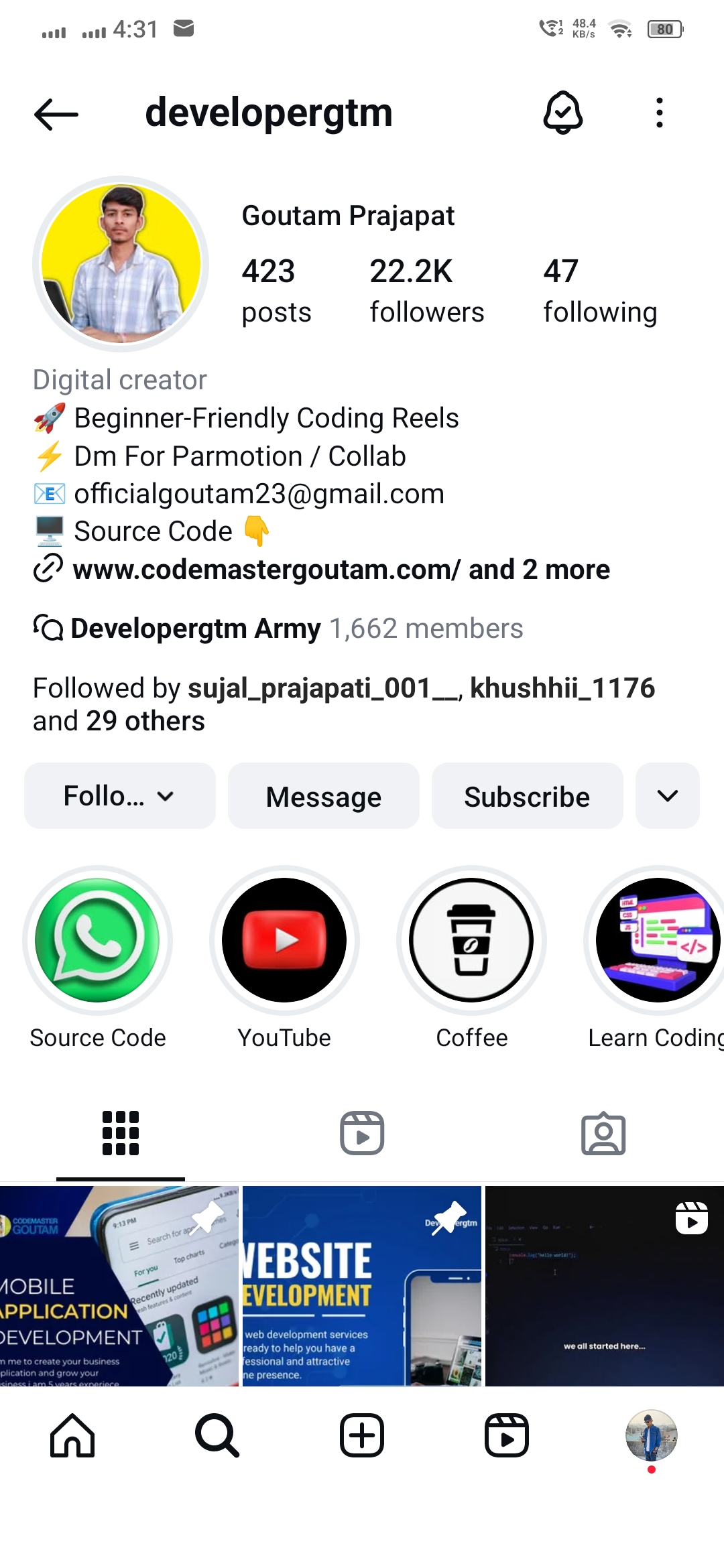Viewport: 724px width, 1568px height.
Task: Message Goutam Prajapat
Action: click(x=323, y=796)
